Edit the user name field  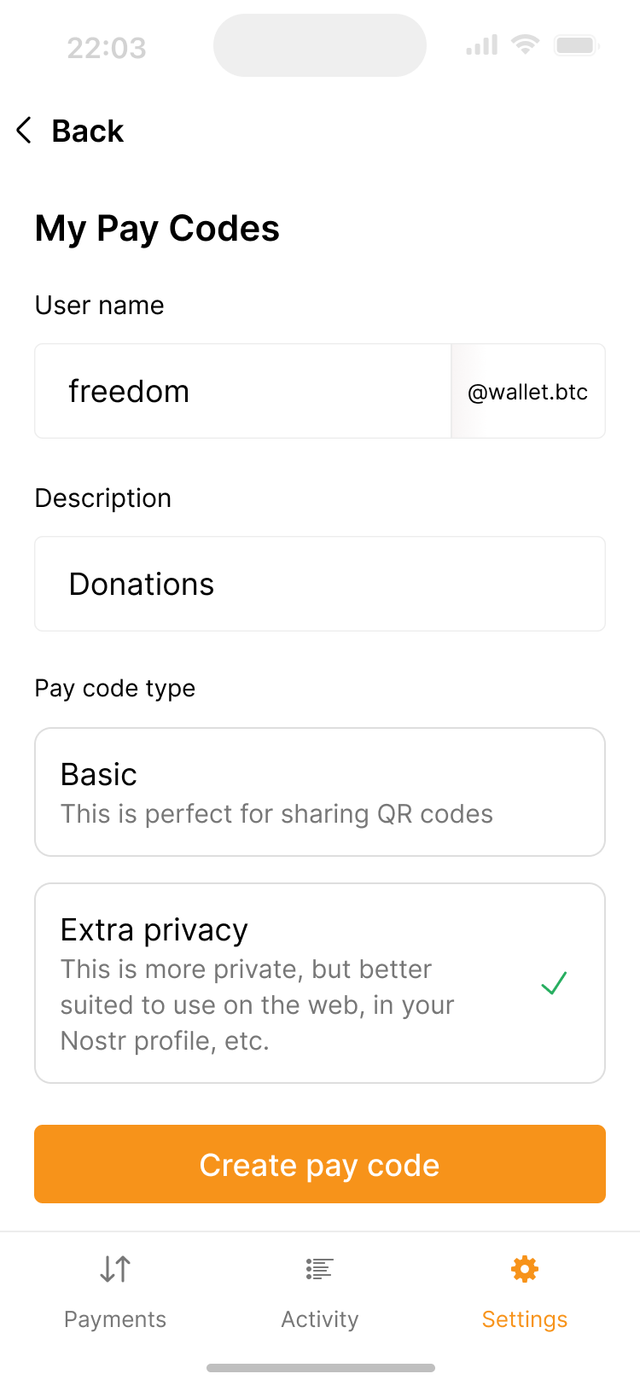243,391
